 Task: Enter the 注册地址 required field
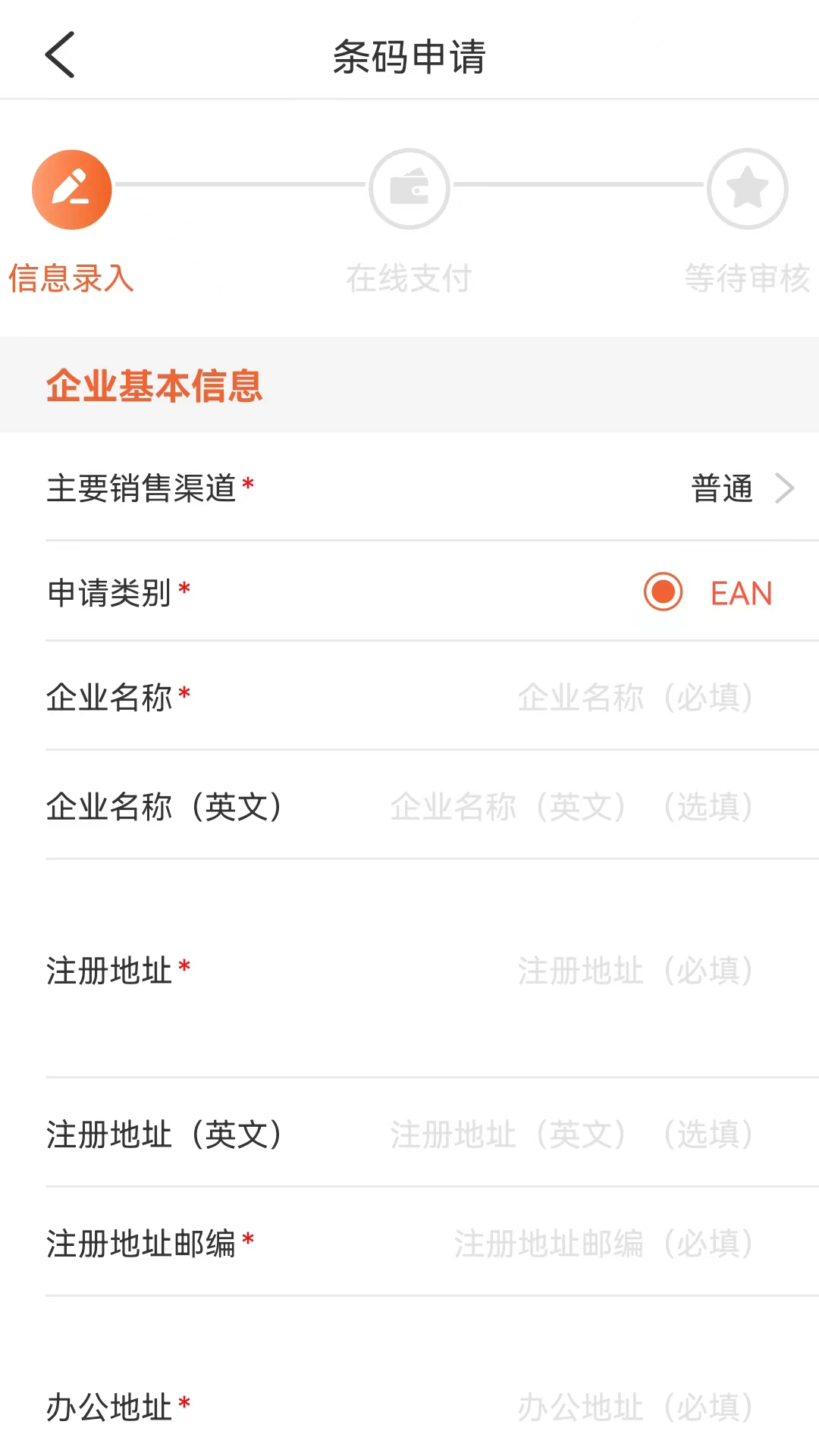[x=634, y=971]
